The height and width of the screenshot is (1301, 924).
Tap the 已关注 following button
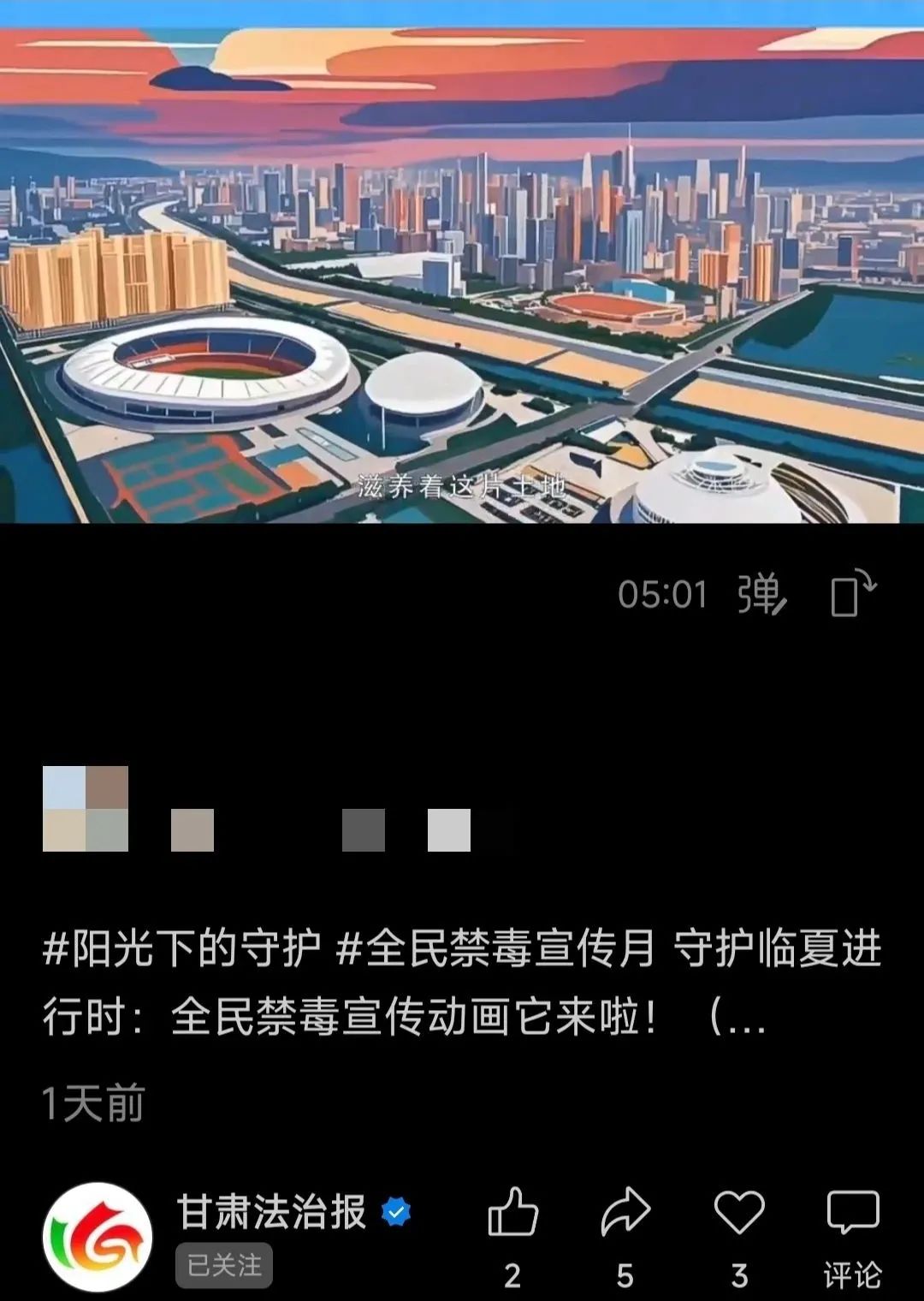224,1265
